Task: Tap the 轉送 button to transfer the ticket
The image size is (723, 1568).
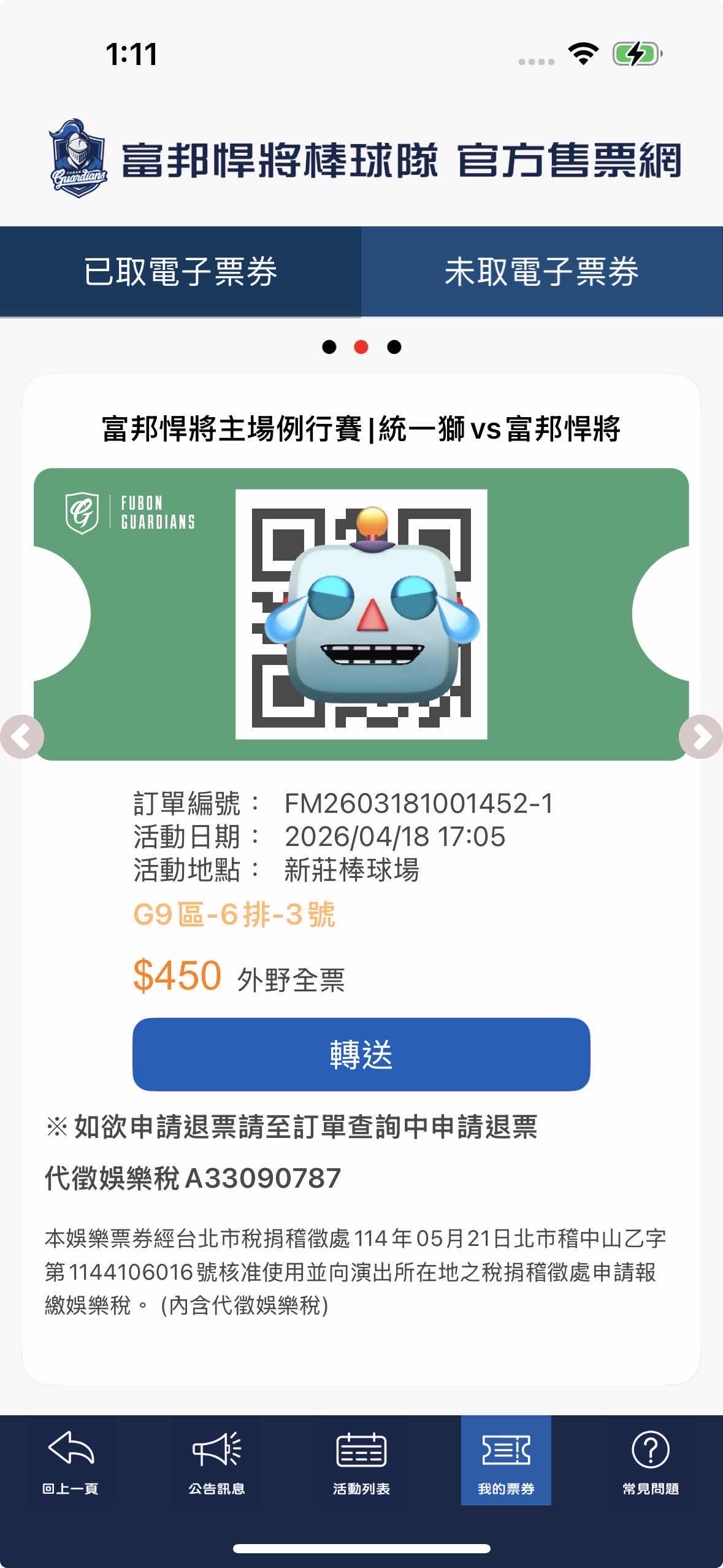Action: 361,1054
